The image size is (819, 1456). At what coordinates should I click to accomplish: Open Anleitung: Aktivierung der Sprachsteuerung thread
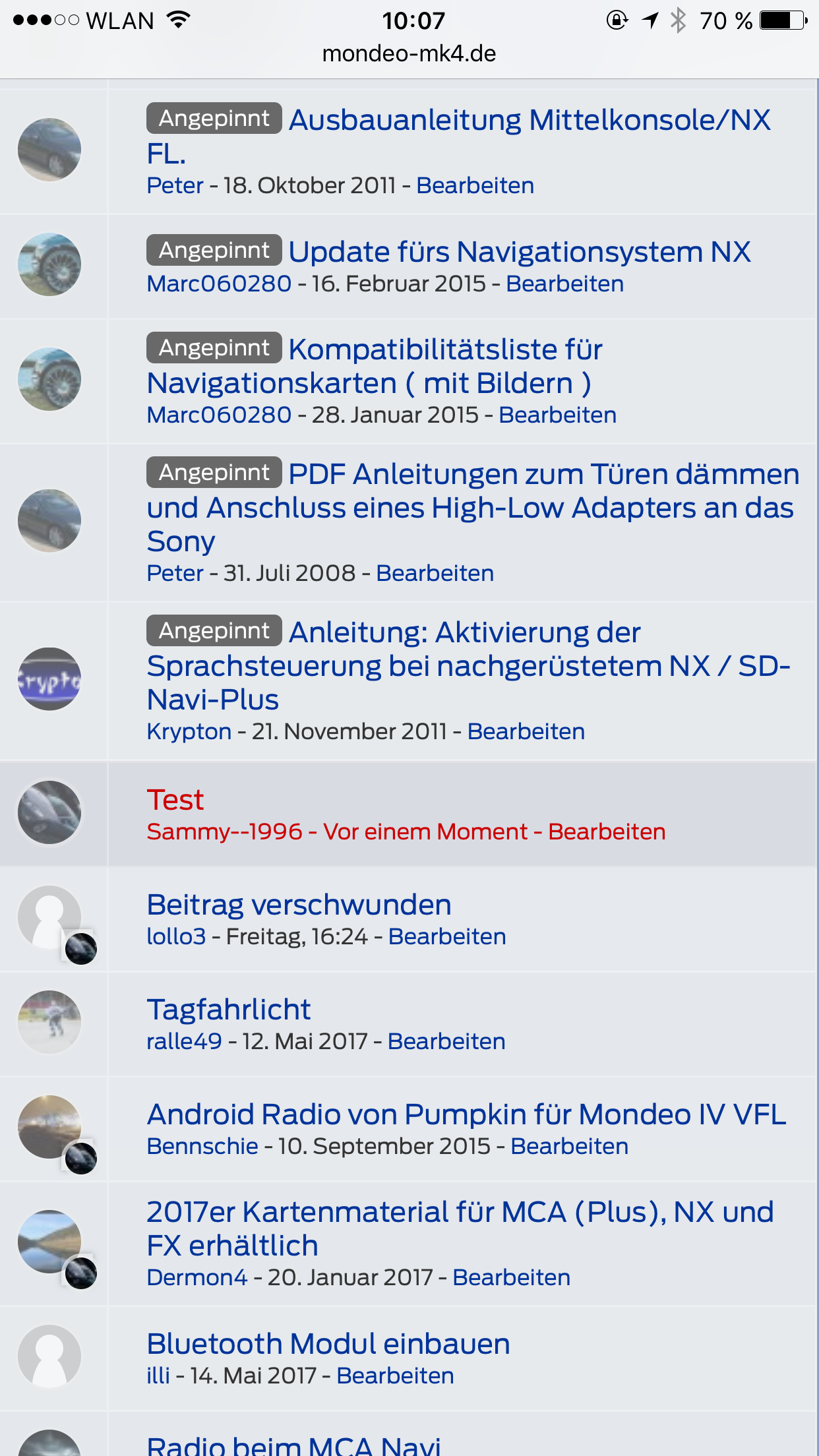coord(464,633)
